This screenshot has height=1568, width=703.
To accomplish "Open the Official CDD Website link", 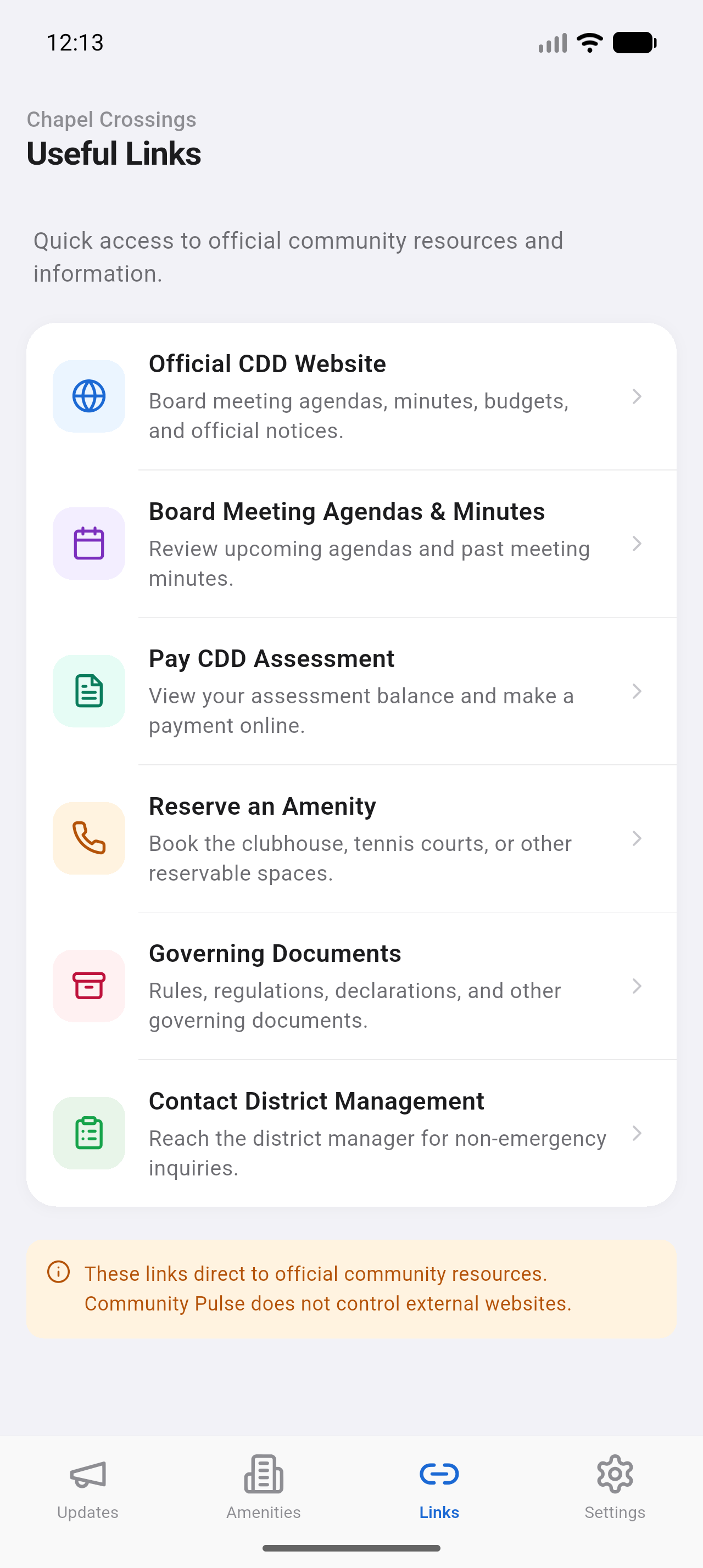I will point(351,396).
